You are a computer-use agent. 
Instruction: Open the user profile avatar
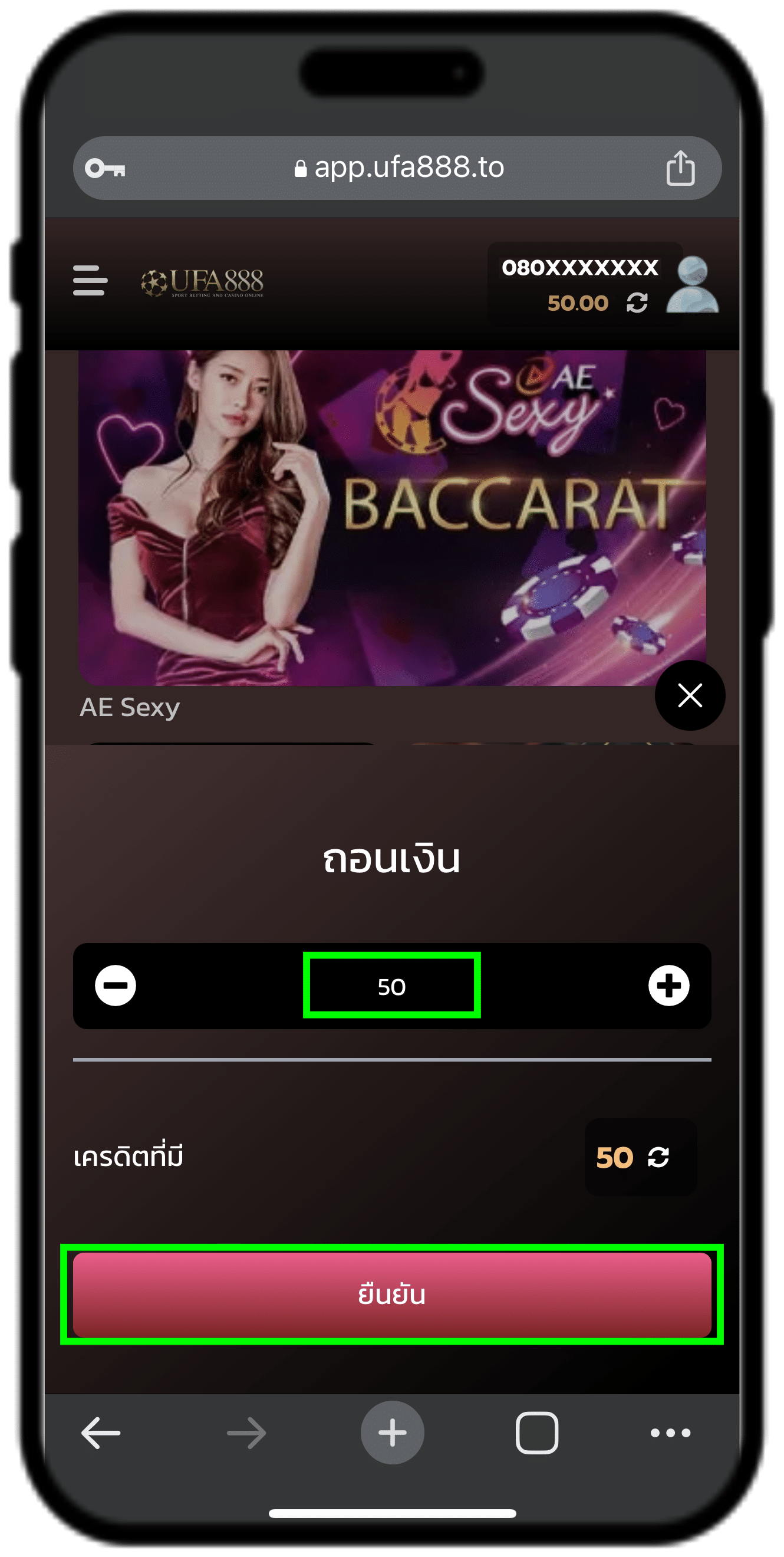(692, 284)
